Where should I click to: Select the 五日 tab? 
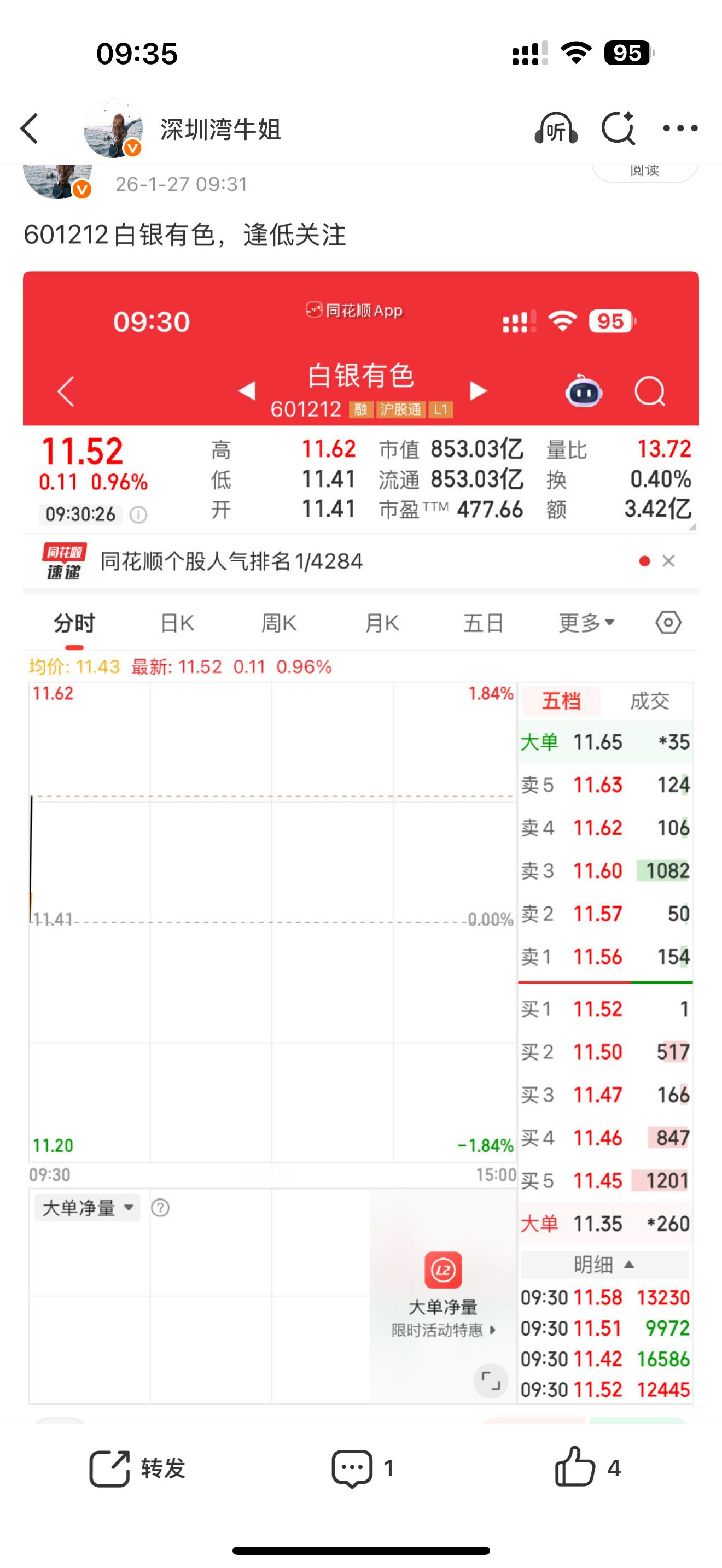click(483, 622)
